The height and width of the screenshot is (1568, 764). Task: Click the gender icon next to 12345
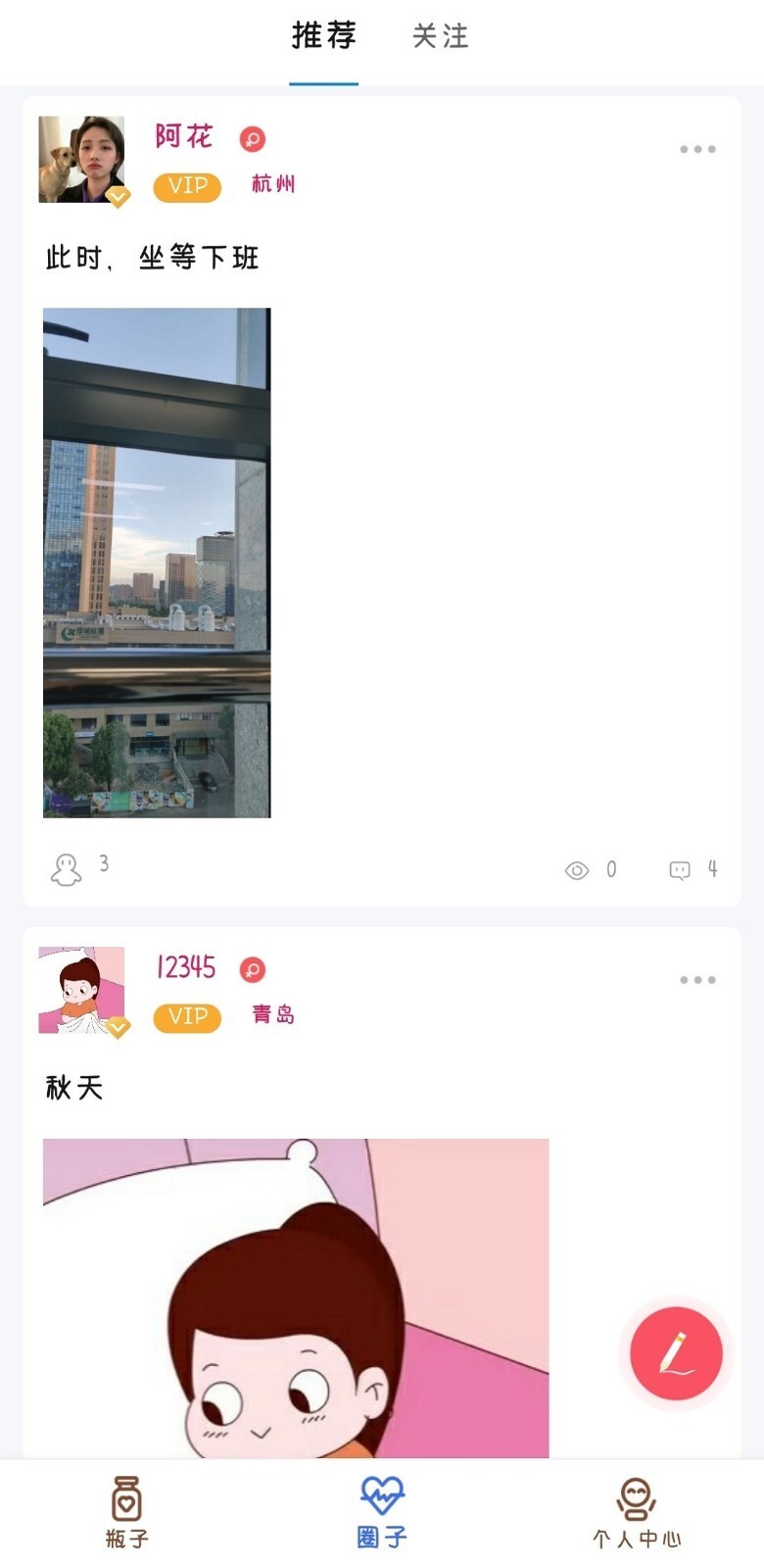(253, 969)
